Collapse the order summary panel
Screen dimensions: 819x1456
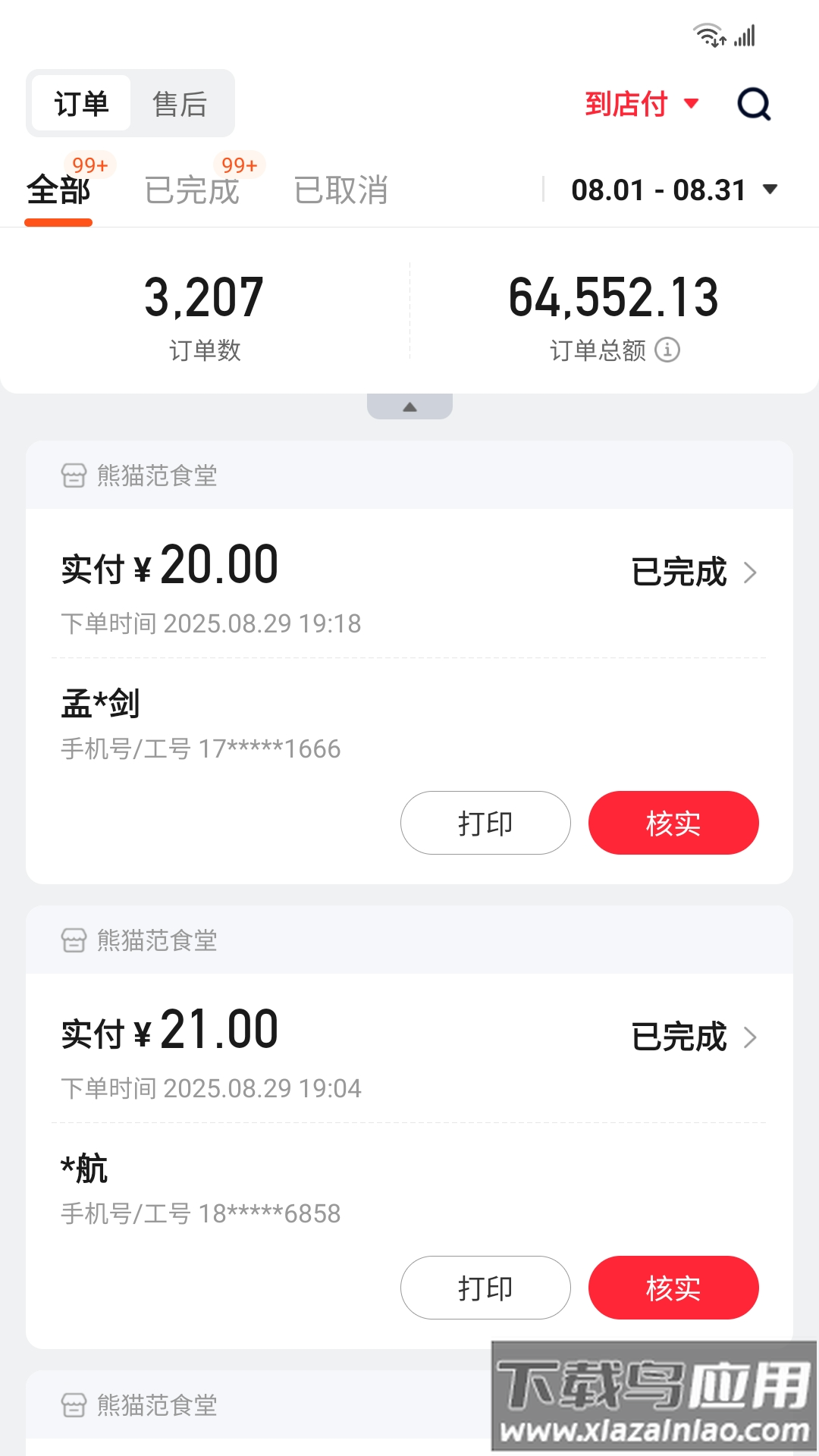(x=409, y=407)
